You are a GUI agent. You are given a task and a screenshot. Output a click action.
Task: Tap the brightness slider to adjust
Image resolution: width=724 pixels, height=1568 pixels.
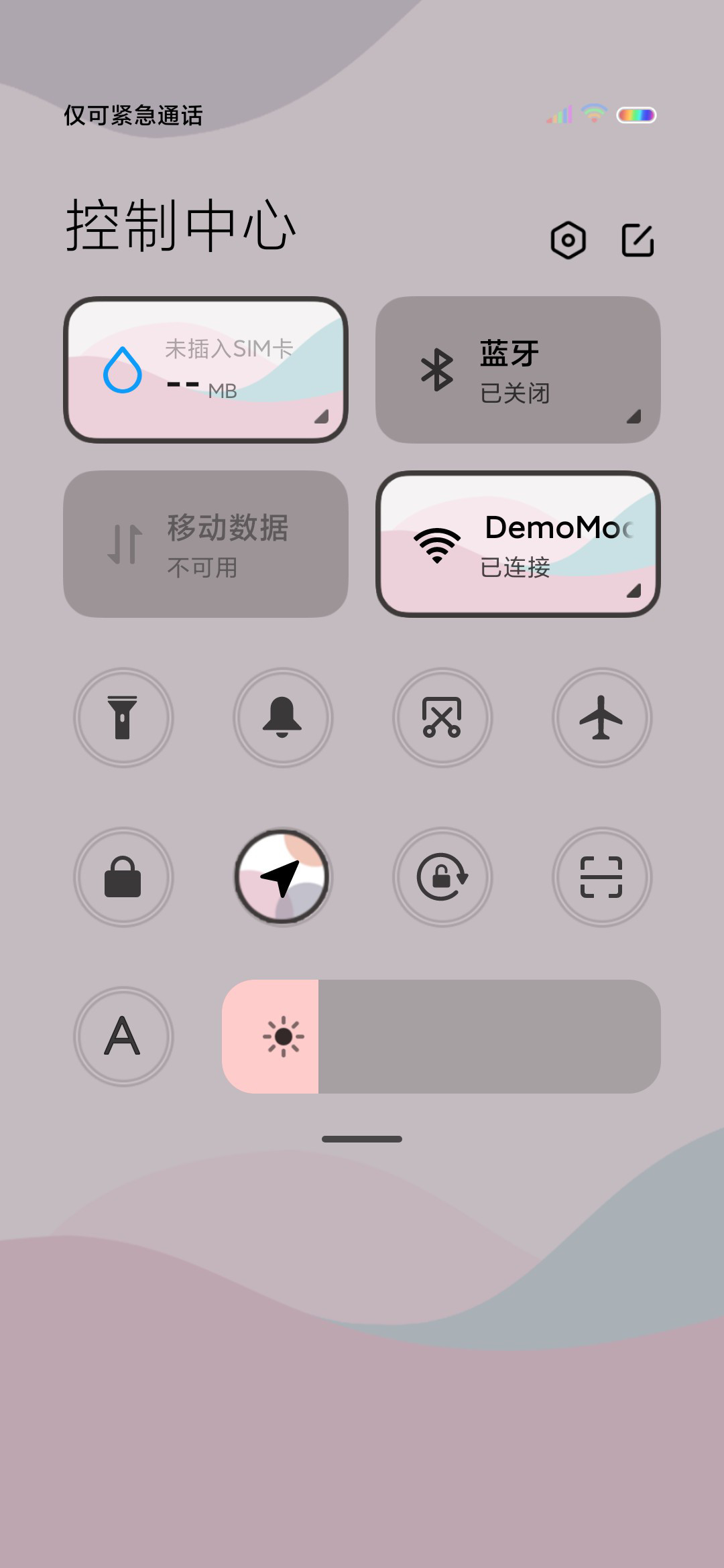point(441,1037)
